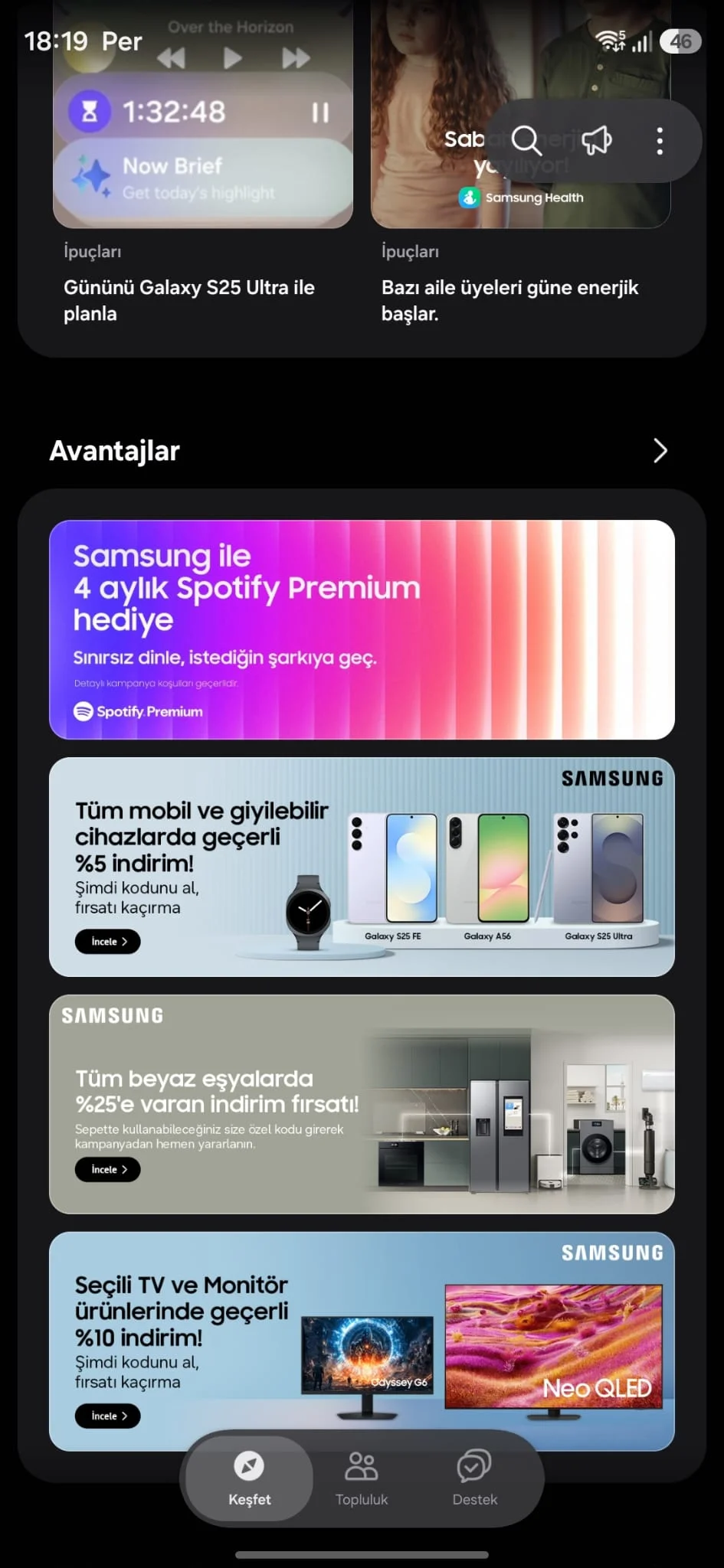The width and height of the screenshot is (724, 1568).
Task: Open the announcements megaphone icon
Action: click(596, 141)
